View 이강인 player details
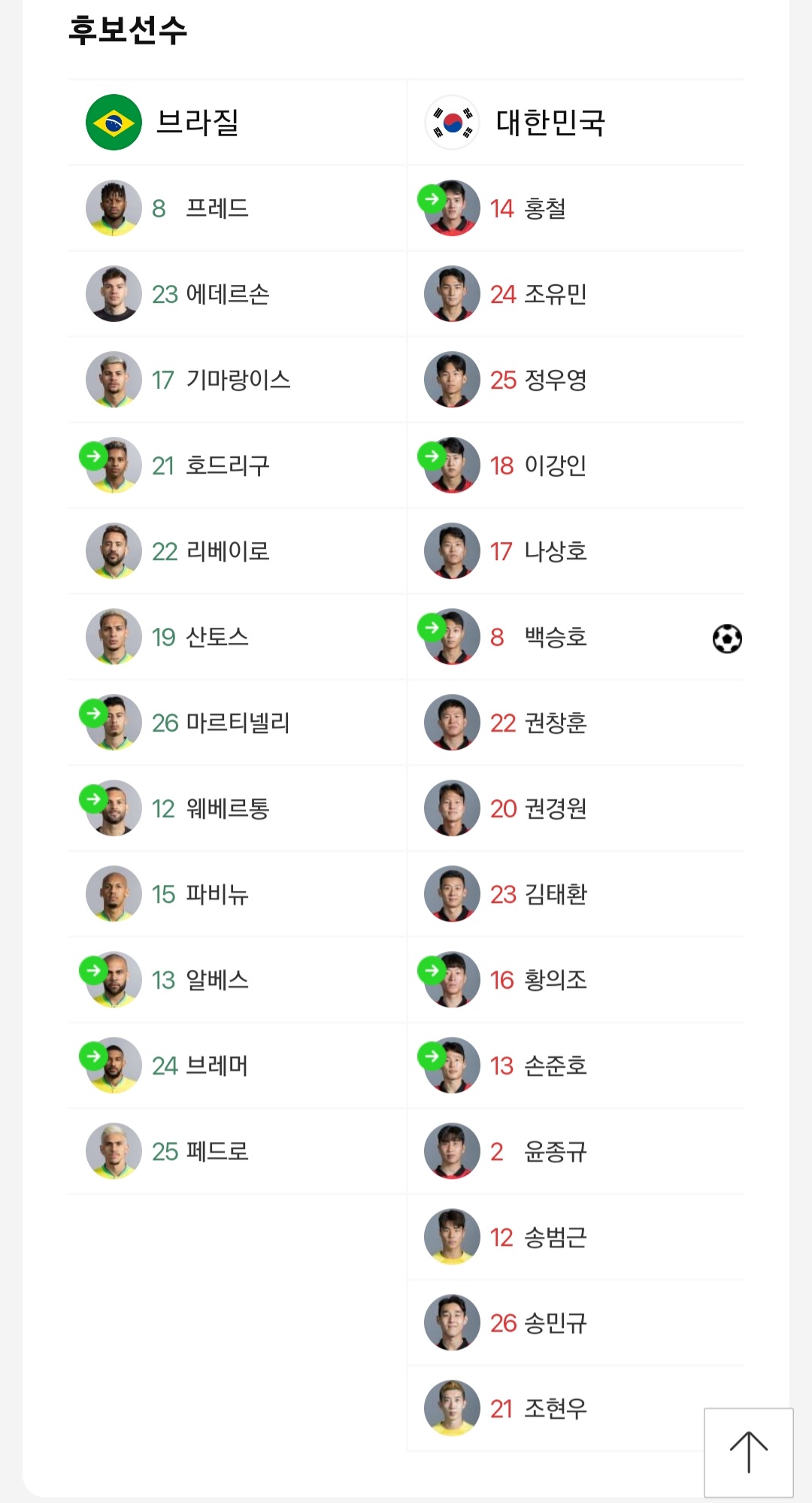 pos(576,465)
